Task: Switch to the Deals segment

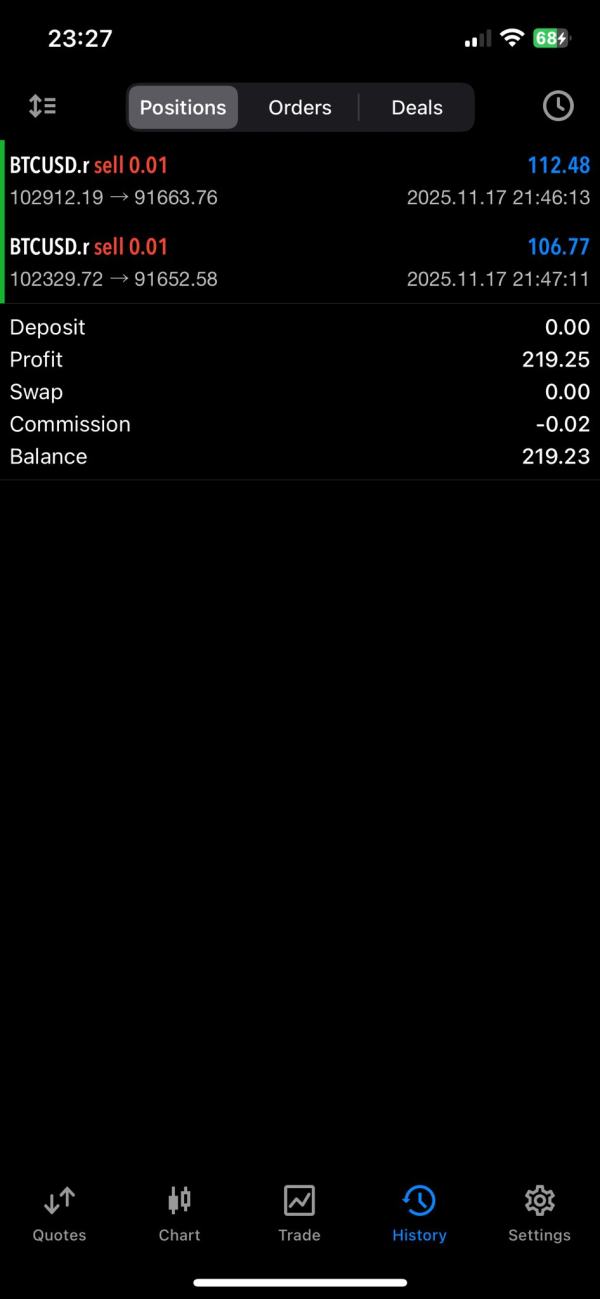Action: click(x=417, y=107)
